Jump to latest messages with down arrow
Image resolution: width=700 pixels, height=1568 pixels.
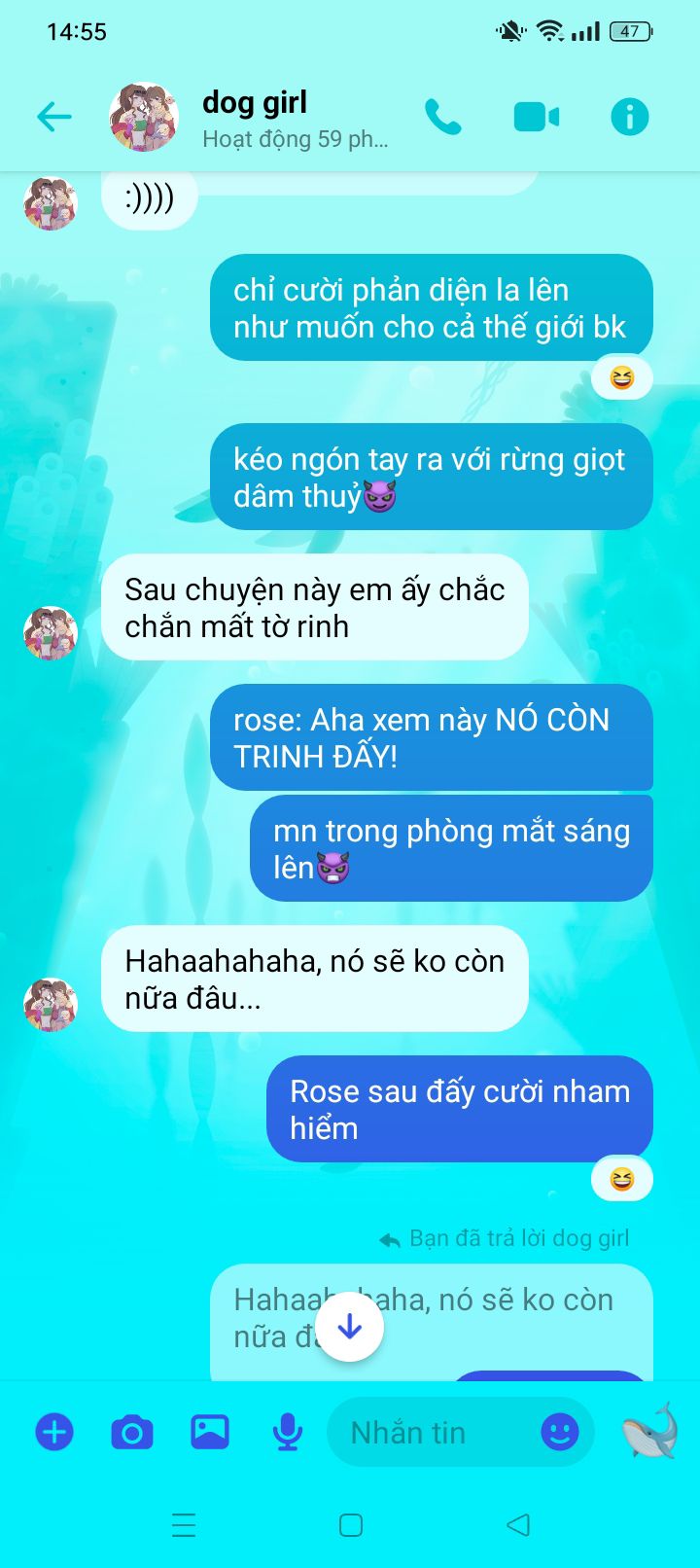tap(350, 1327)
